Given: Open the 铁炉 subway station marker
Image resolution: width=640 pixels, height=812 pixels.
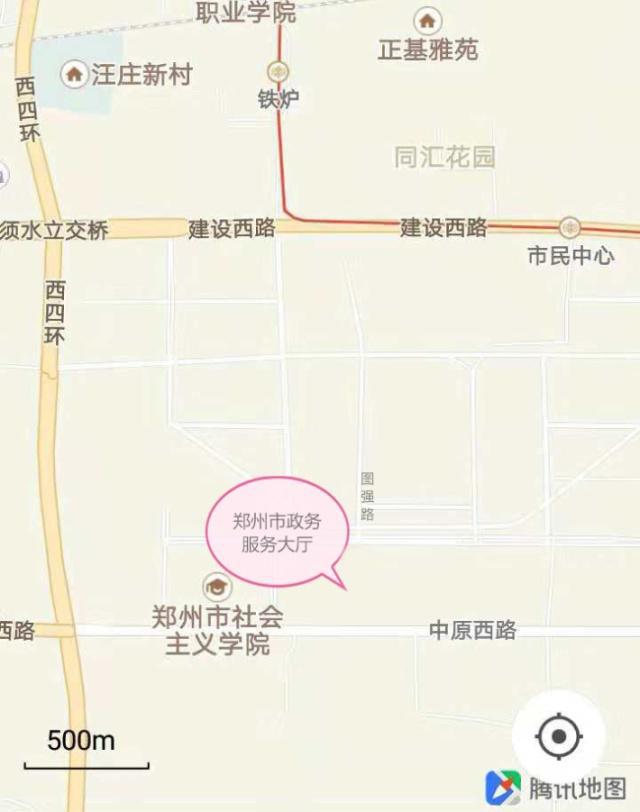Looking at the screenshot, I should (278, 72).
